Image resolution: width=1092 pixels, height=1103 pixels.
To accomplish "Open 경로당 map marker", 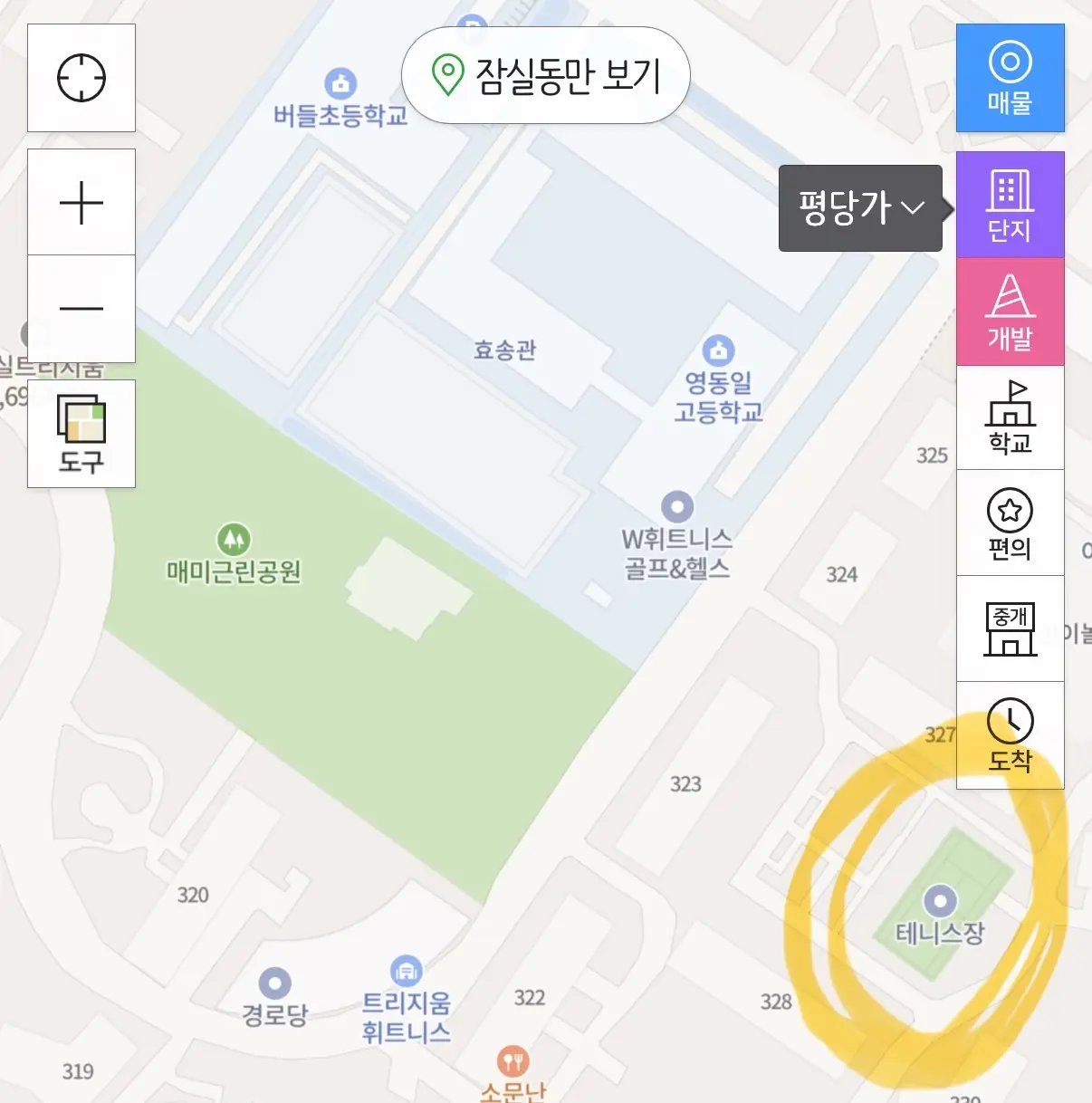I will [x=274, y=983].
